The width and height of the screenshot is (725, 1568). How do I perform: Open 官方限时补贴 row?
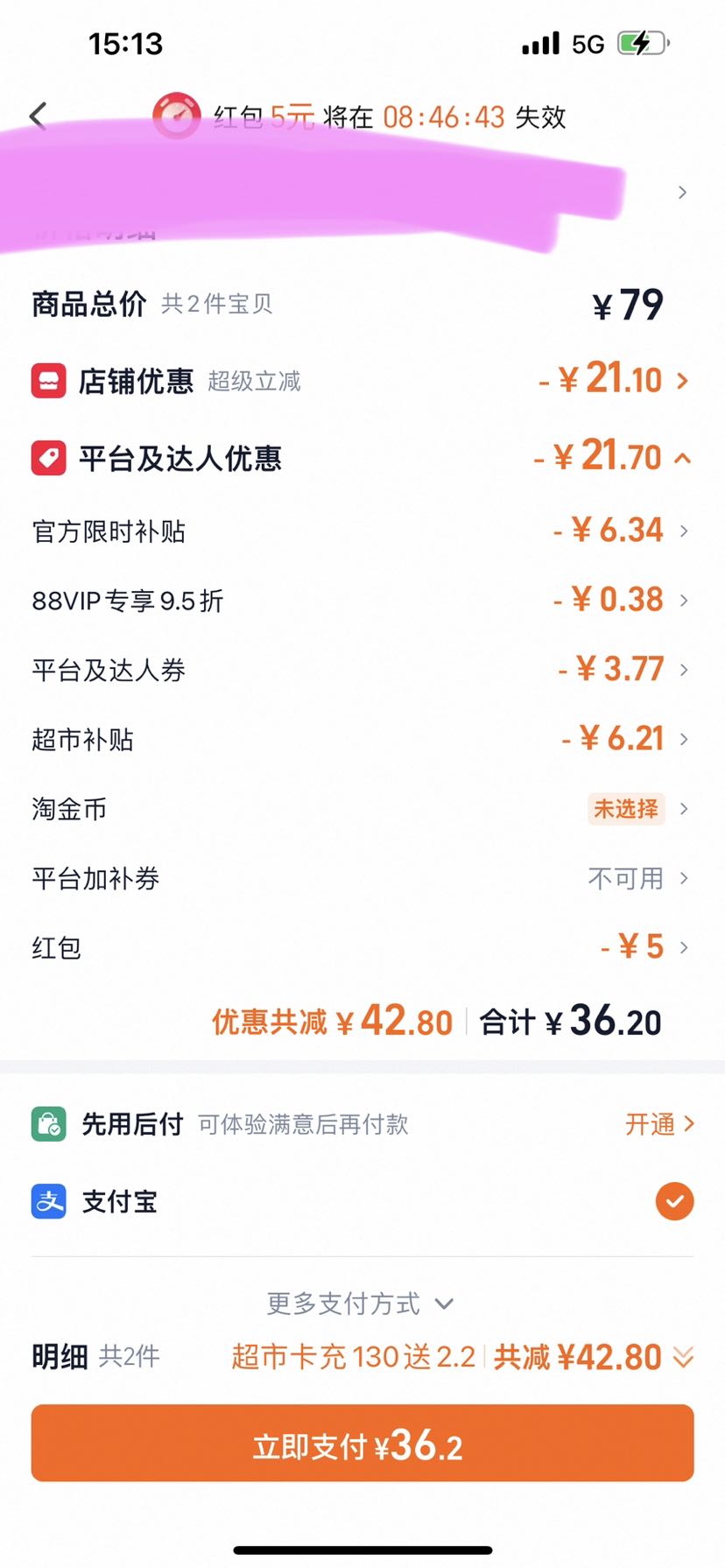point(362,531)
